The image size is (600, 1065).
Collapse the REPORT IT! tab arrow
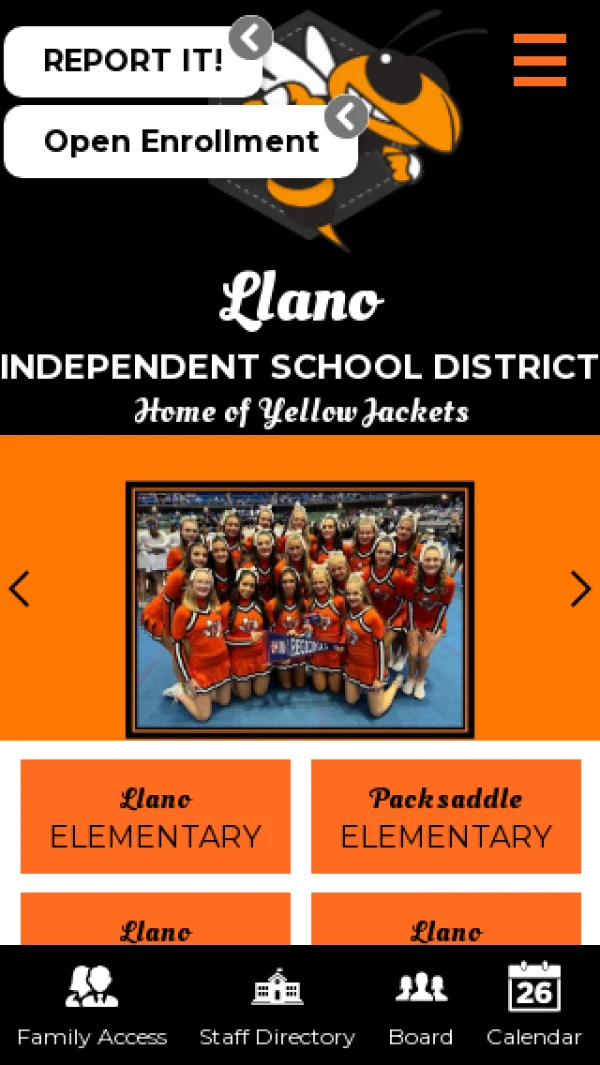[250, 38]
